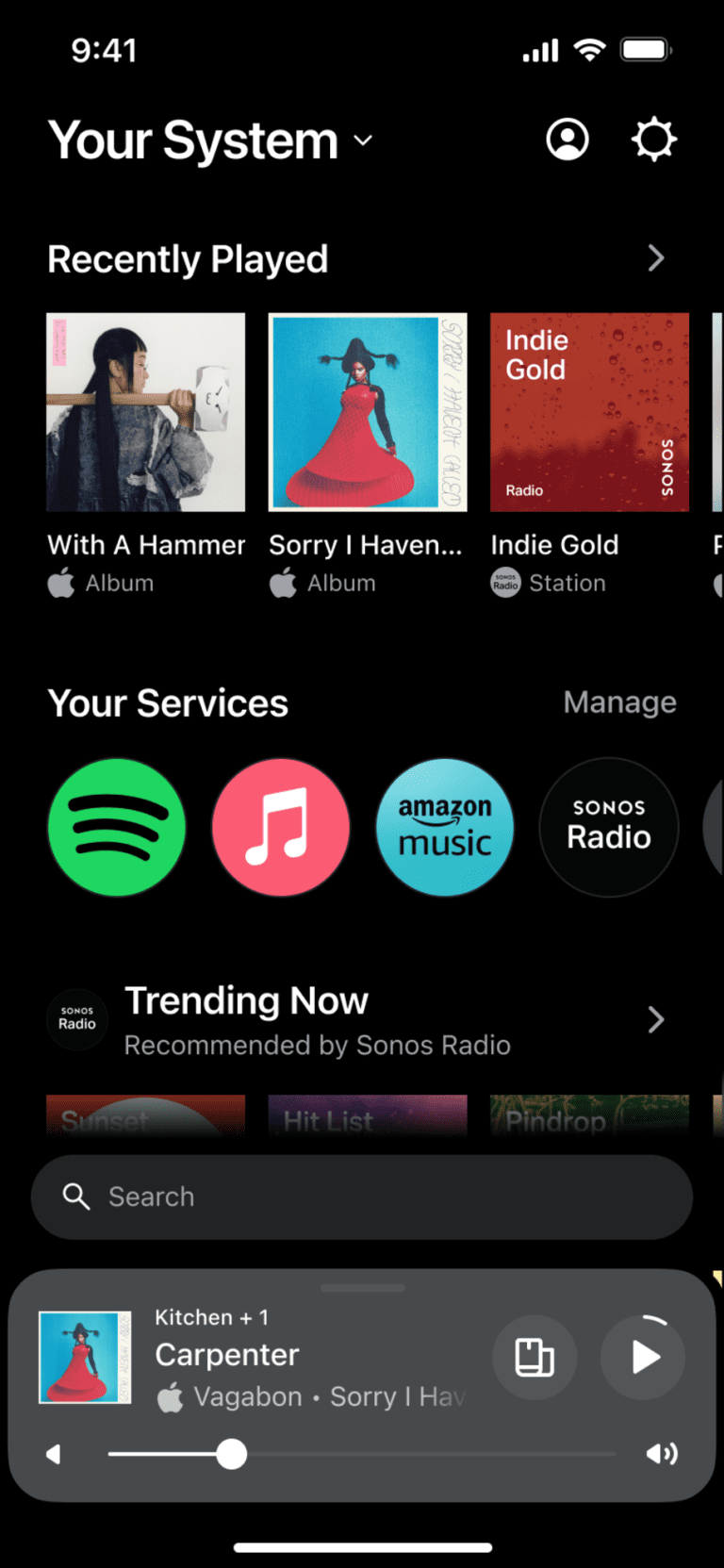Open the now playing bar for Carpenter
This screenshot has height=1568, width=724.
point(283,1355)
